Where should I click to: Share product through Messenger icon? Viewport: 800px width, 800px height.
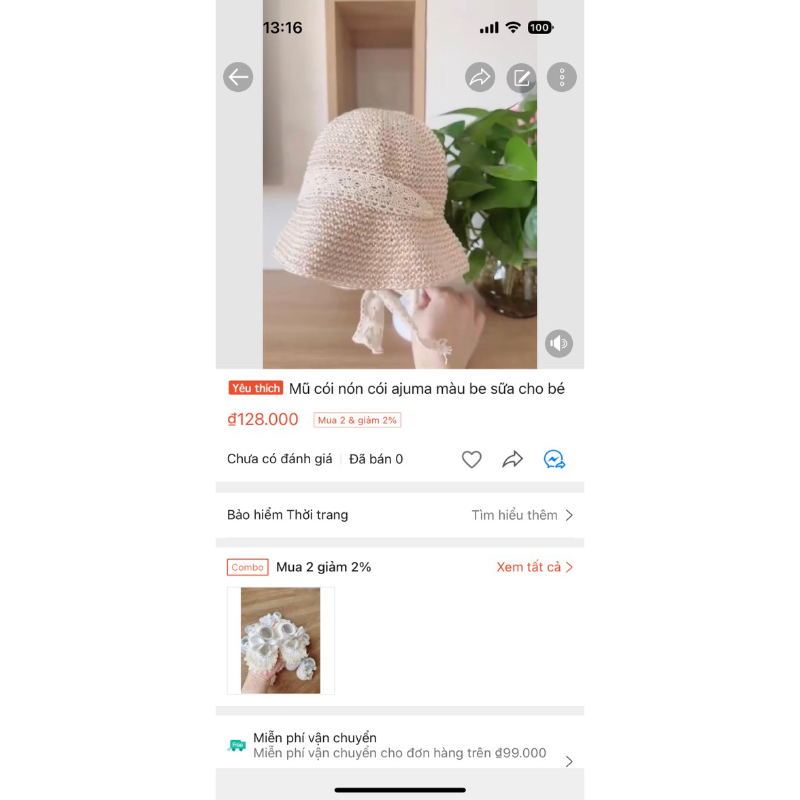pyautogui.click(x=554, y=459)
